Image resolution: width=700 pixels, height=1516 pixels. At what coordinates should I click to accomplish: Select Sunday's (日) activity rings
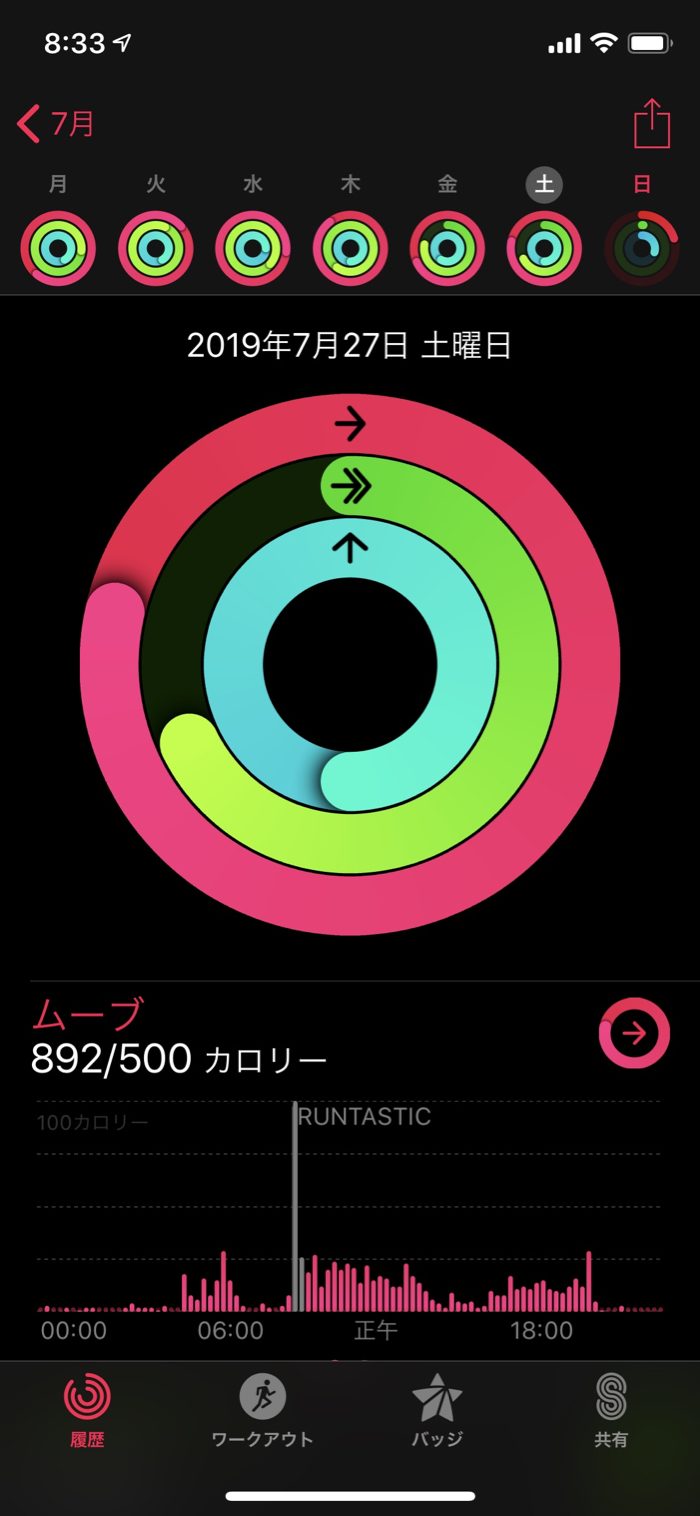[x=642, y=248]
